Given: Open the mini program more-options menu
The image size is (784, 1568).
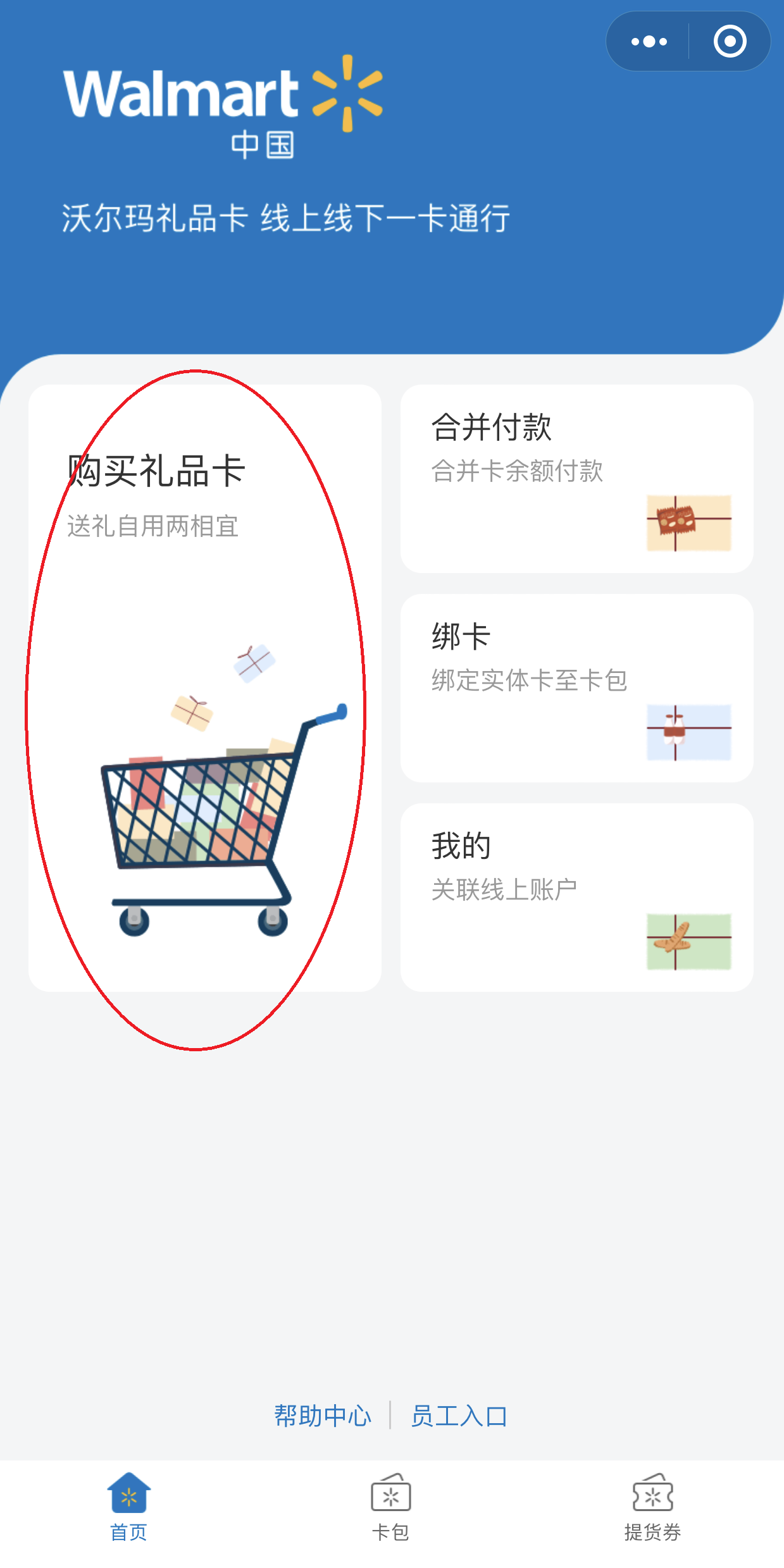Looking at the screenshot, I should point(649,42).
